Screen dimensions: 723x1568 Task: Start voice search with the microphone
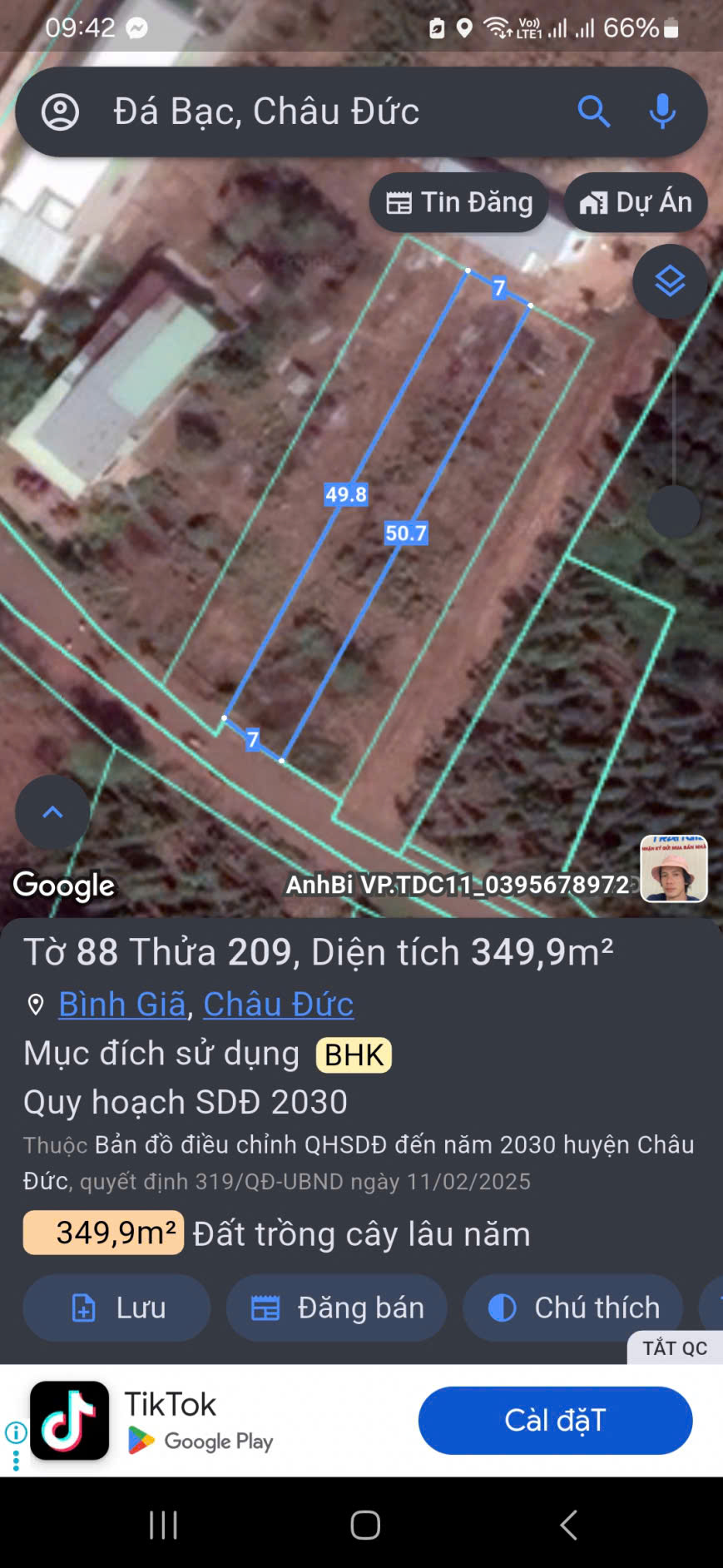click(662, 112)
